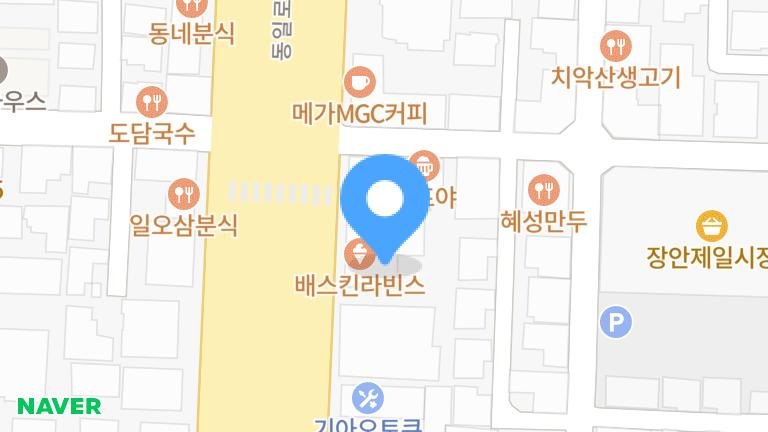Screen dimensions: 768x432
Task: Select the 일오삼분식 restaurant marker
Action: (183, 193)
